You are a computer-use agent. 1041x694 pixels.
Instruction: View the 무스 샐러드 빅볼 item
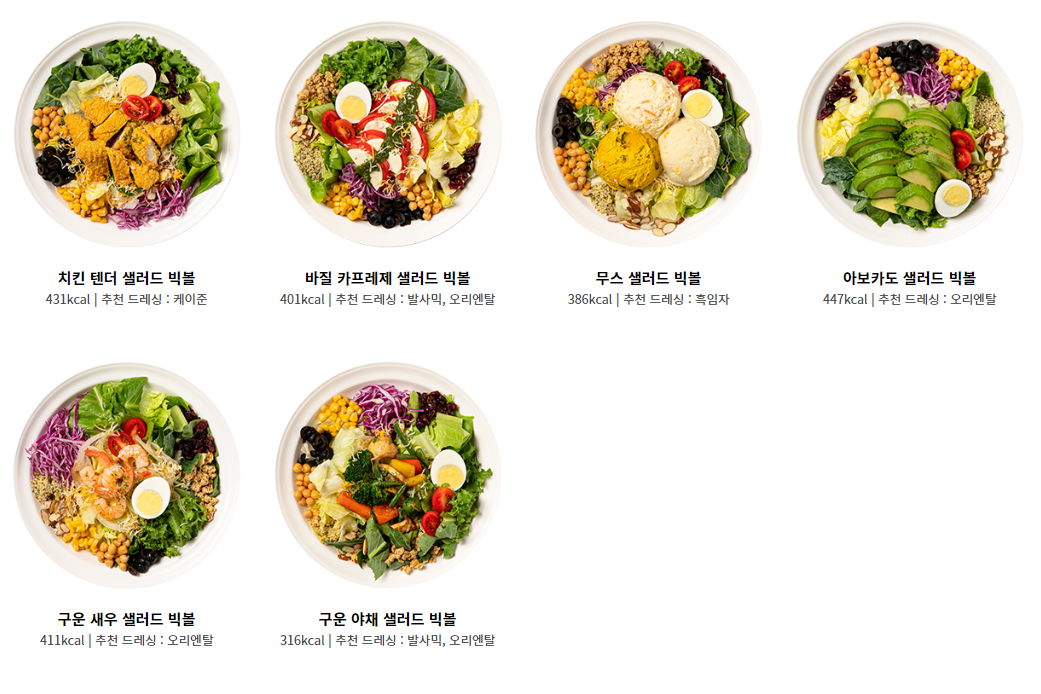648,135
